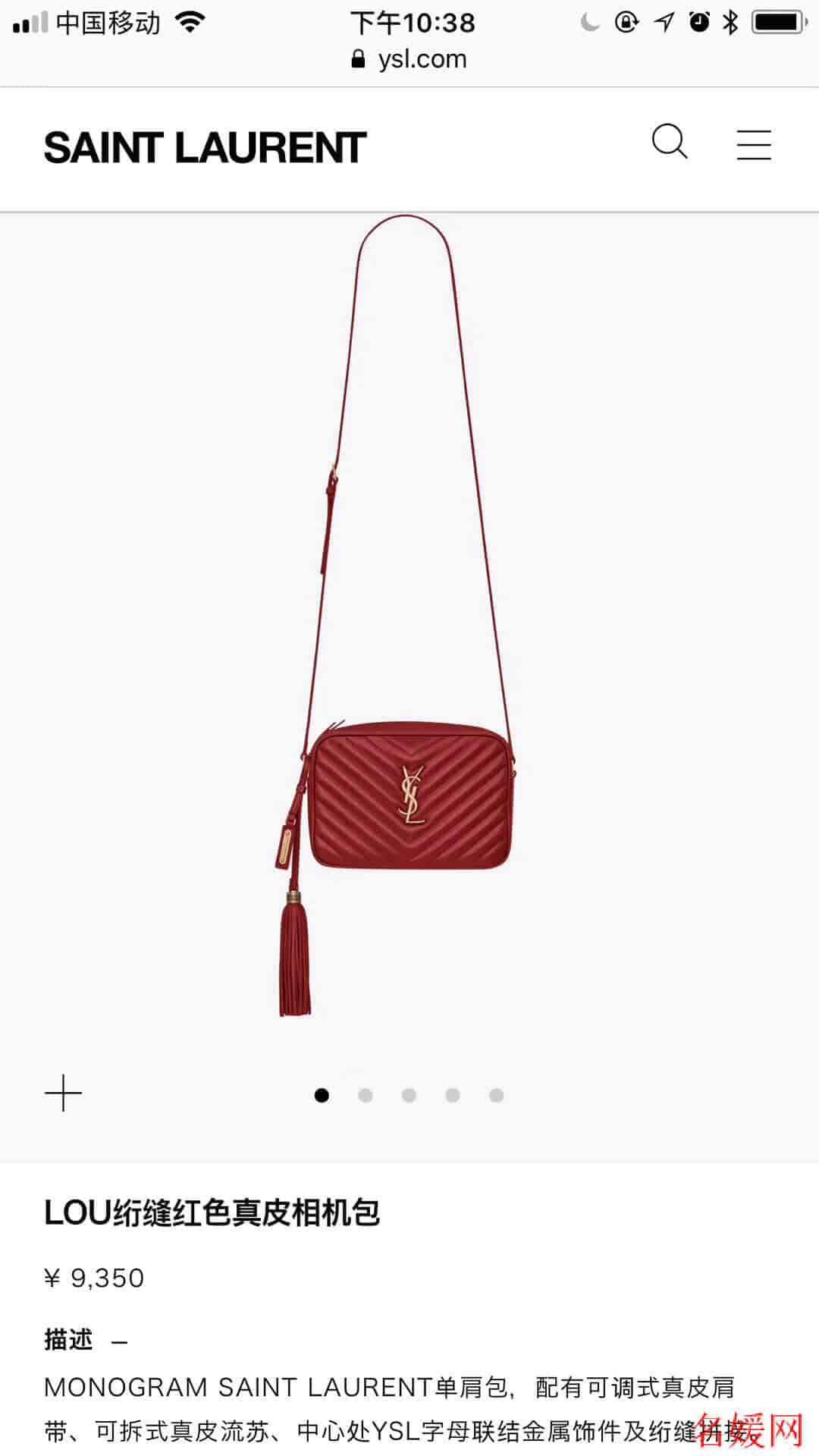Jump to the third product image dot
Screen dimensions: 819x1456
[x=409, y=1095]
